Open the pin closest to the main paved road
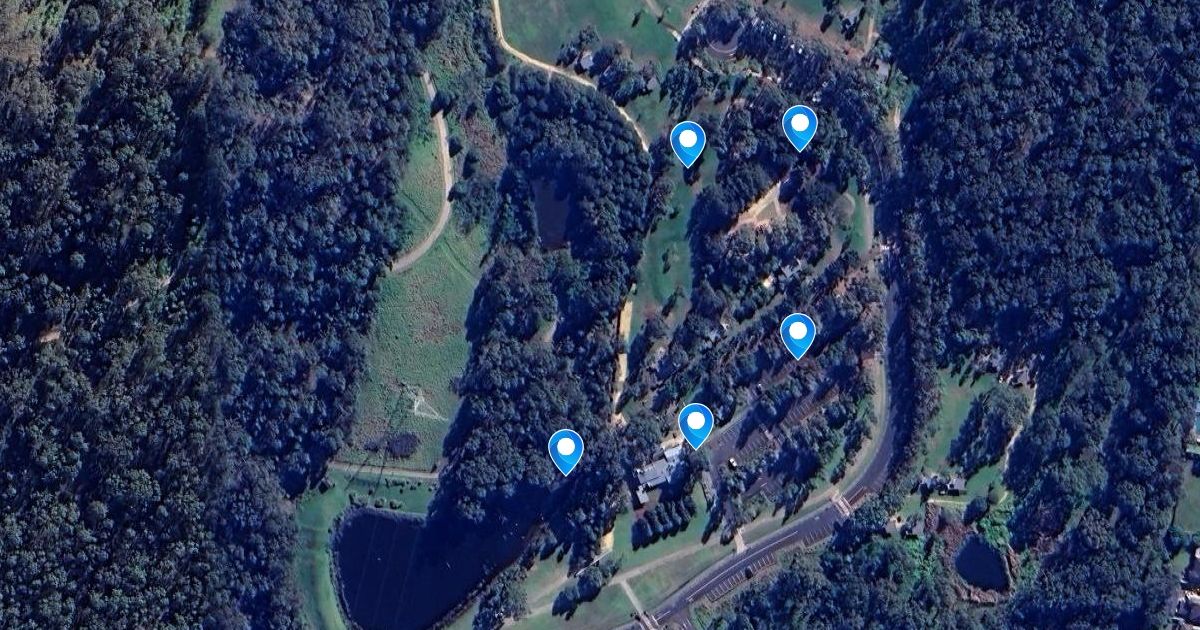 point(798,334)
